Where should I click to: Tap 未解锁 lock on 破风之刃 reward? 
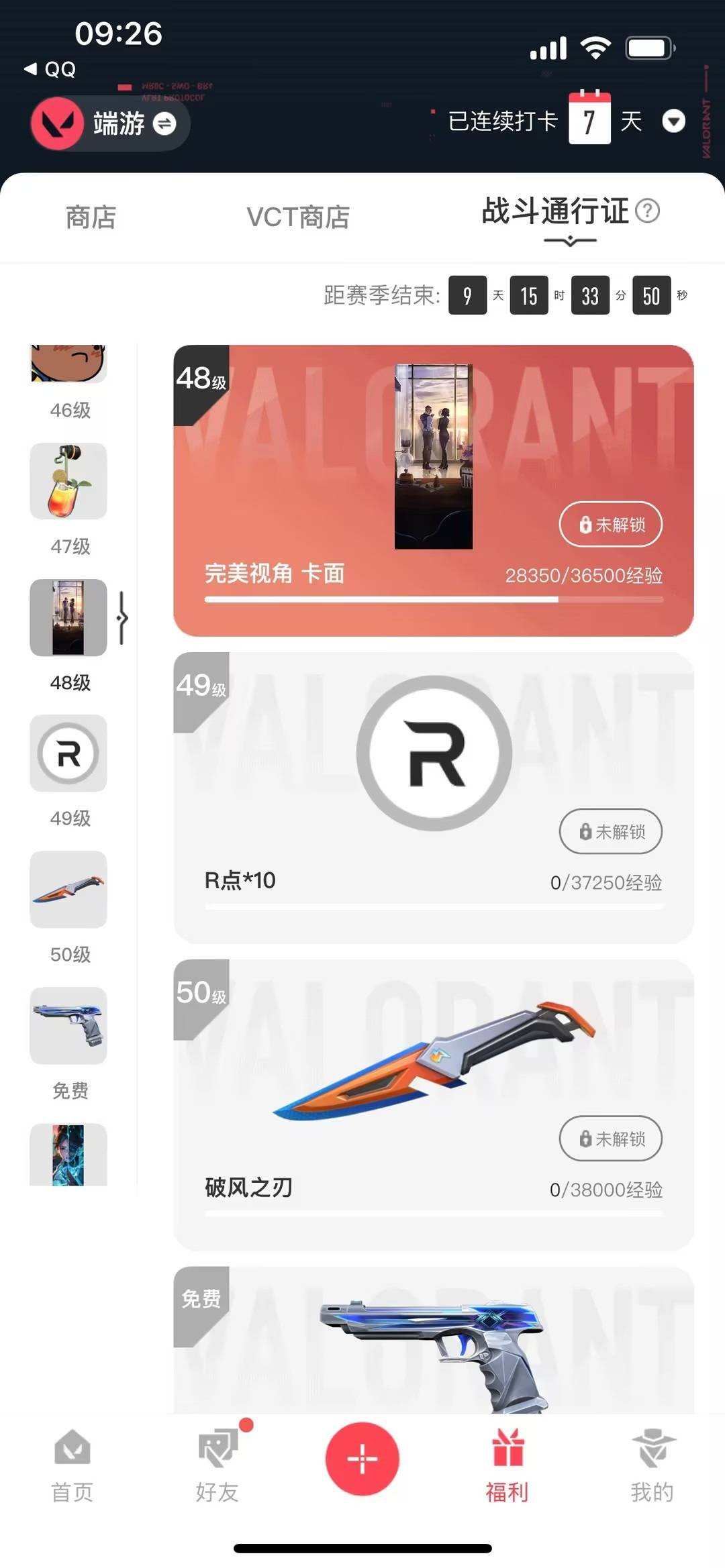point(610,1139)
